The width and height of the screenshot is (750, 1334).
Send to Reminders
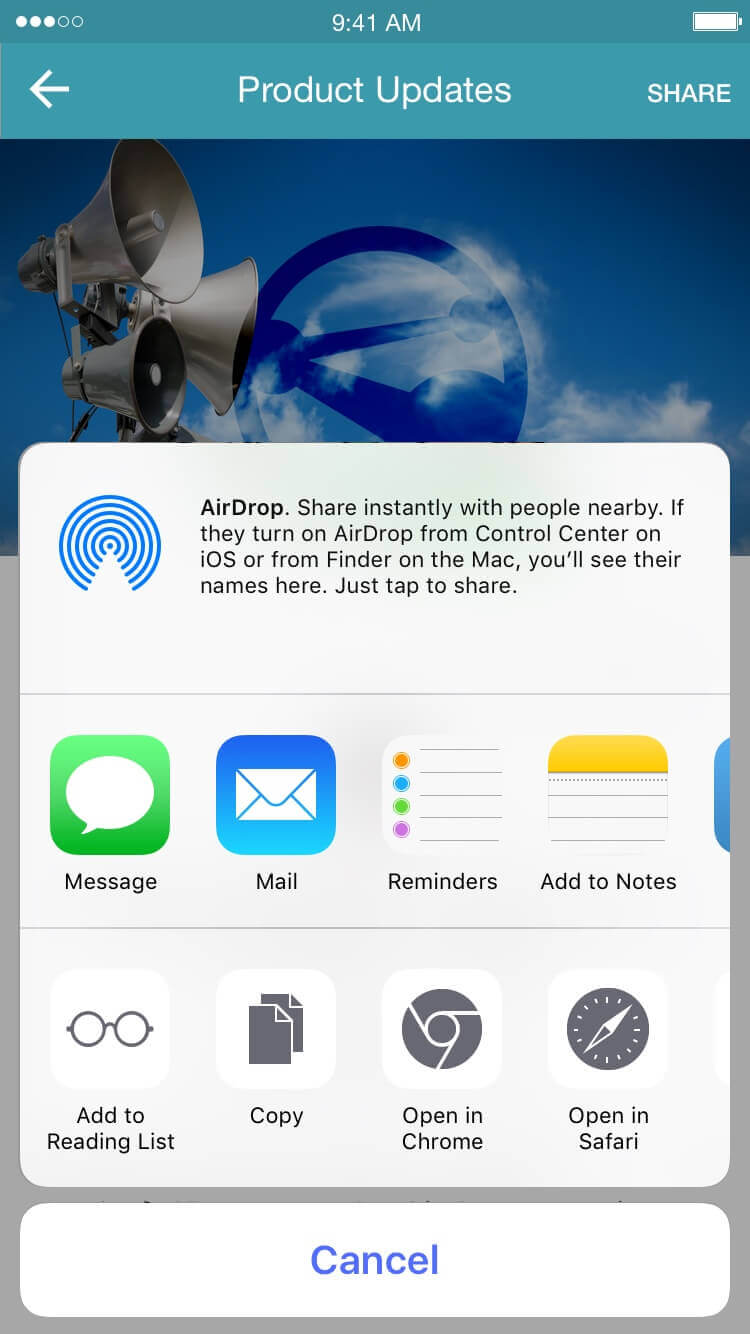pos(442,795)
